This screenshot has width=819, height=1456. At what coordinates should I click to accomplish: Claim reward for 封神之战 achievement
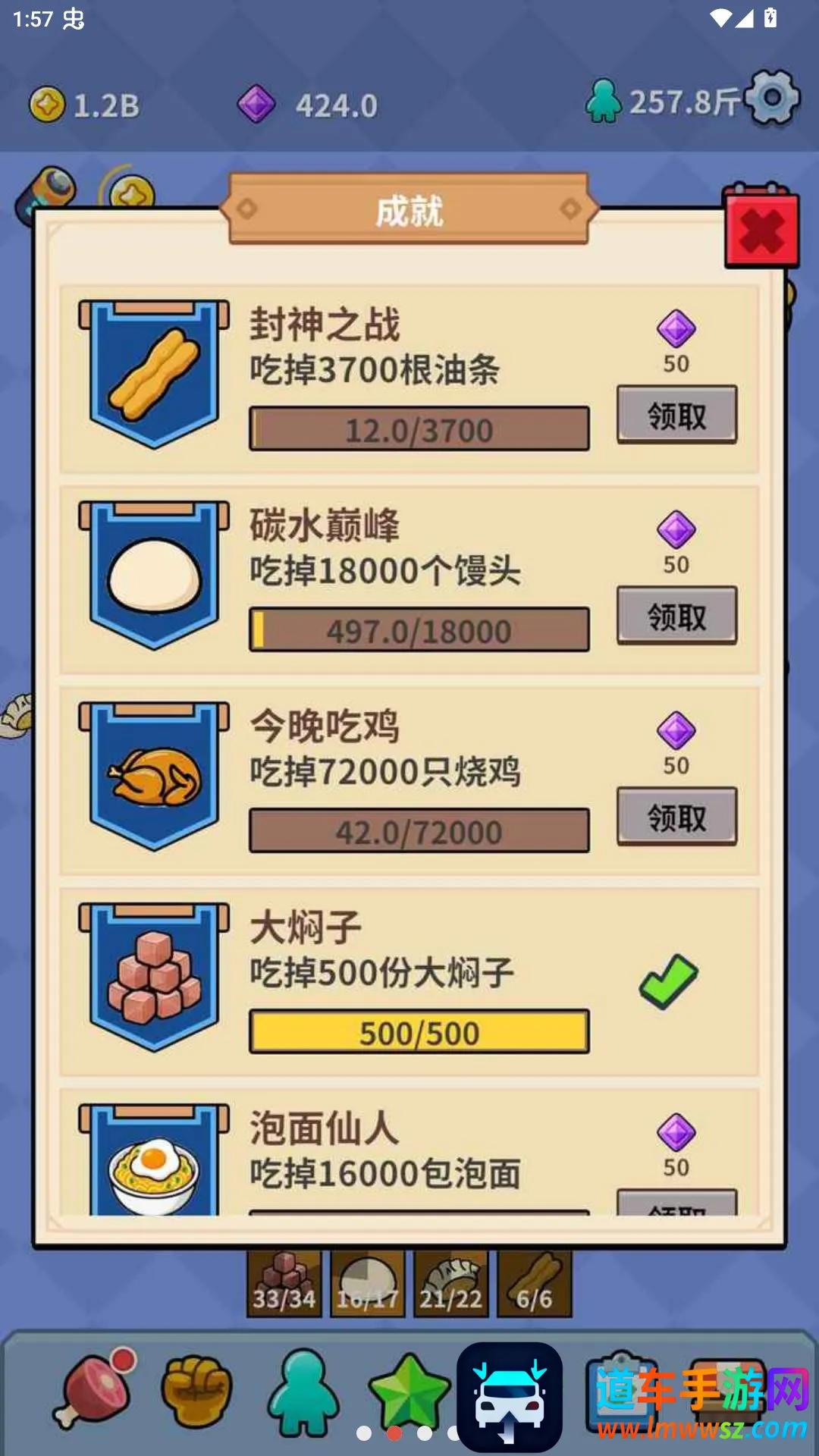[x=676, y=416]
